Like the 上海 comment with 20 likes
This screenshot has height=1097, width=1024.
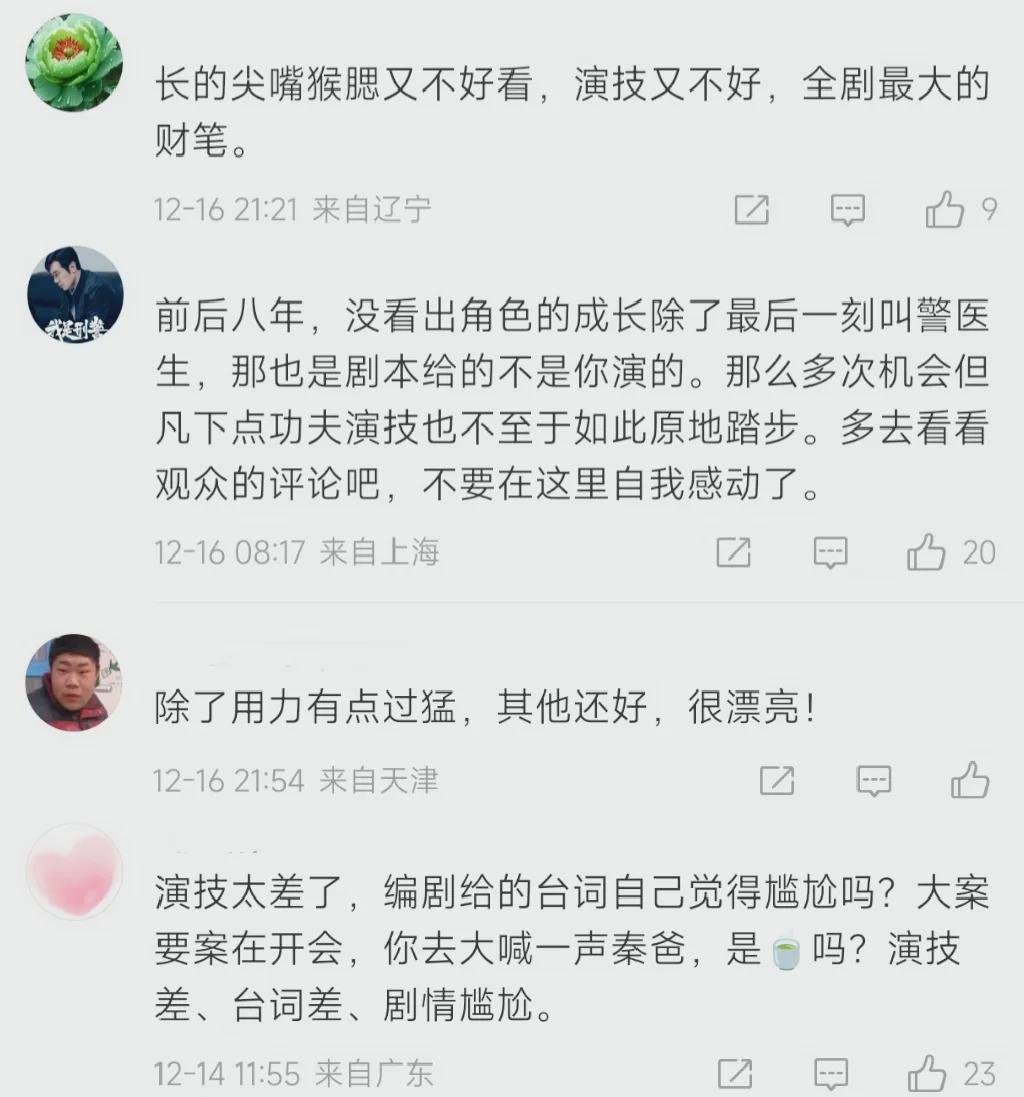pos(927,553)
